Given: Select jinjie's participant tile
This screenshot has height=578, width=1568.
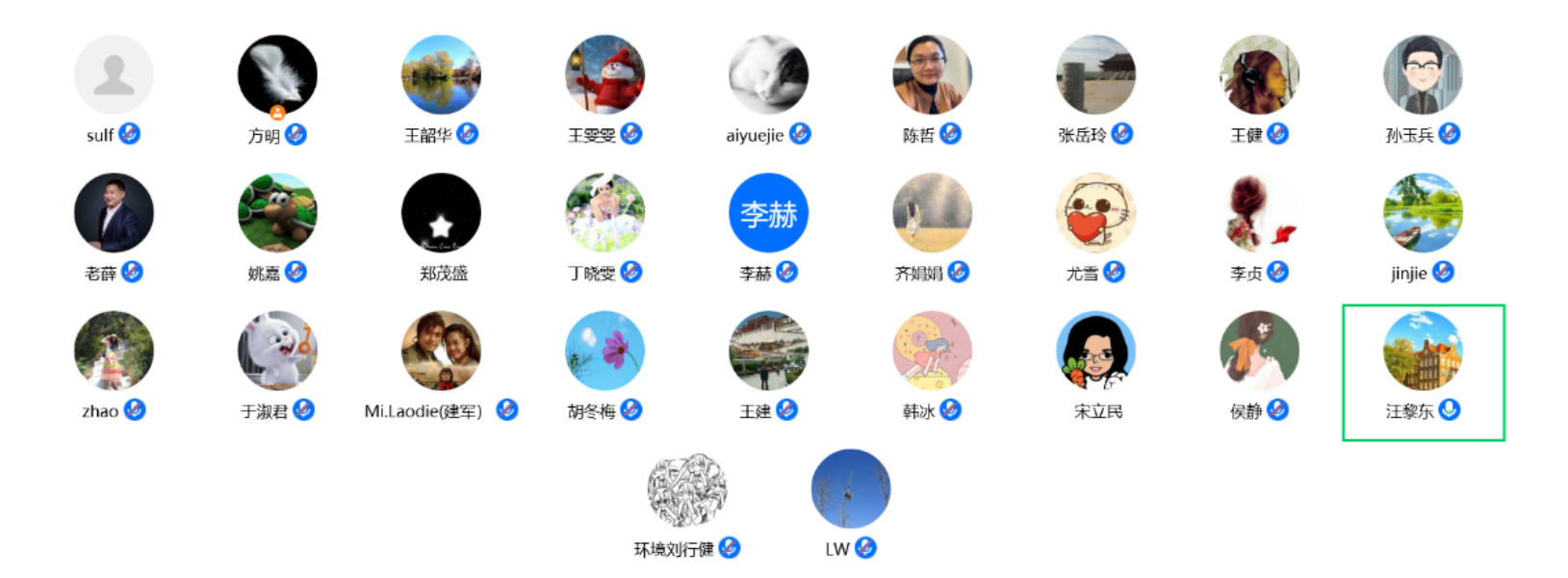Looking at the screenshot, I should (1423, 213).
